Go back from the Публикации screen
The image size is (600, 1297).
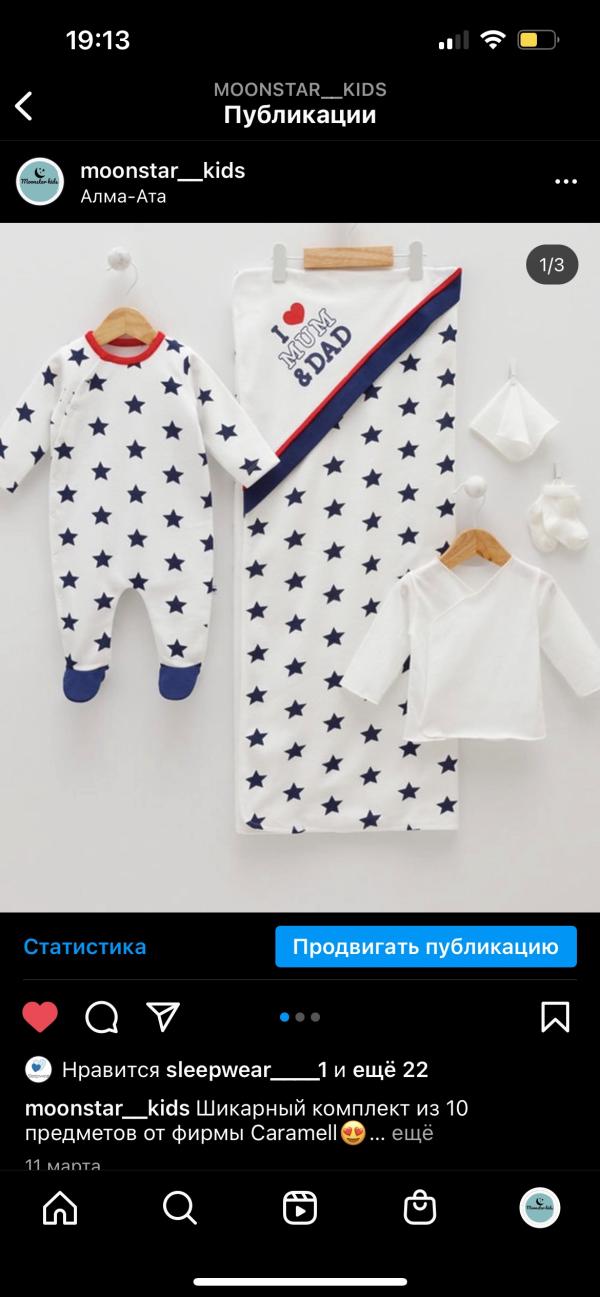(x=24, y=105)
